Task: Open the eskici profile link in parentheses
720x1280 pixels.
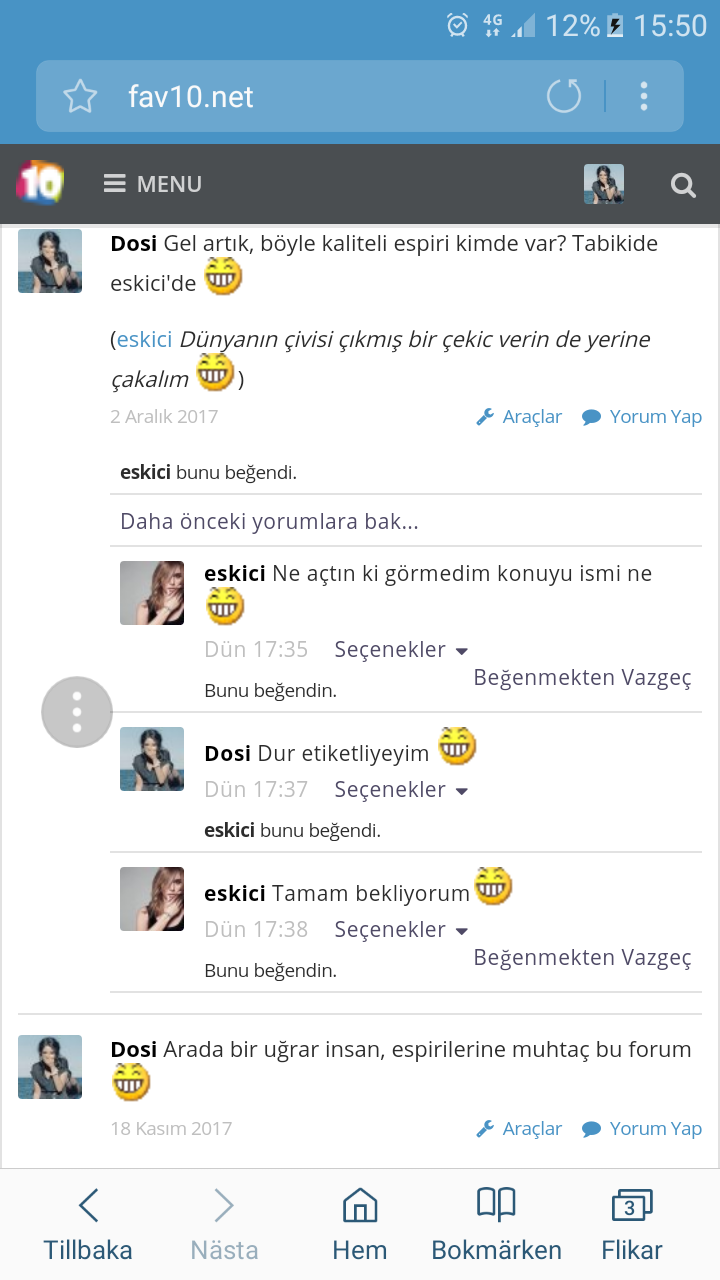Action: (145, 340)
